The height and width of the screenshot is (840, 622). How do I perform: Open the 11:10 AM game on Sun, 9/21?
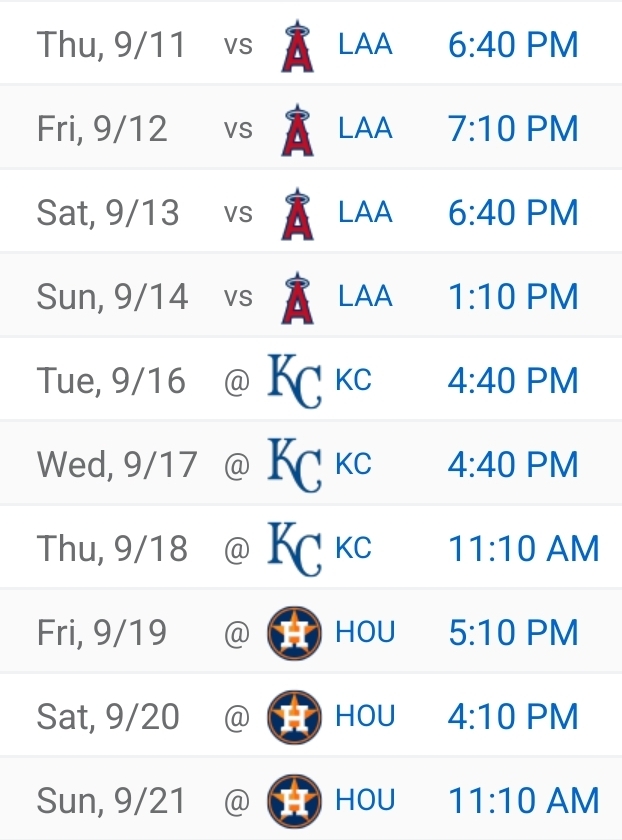click(x=523, y=801)
